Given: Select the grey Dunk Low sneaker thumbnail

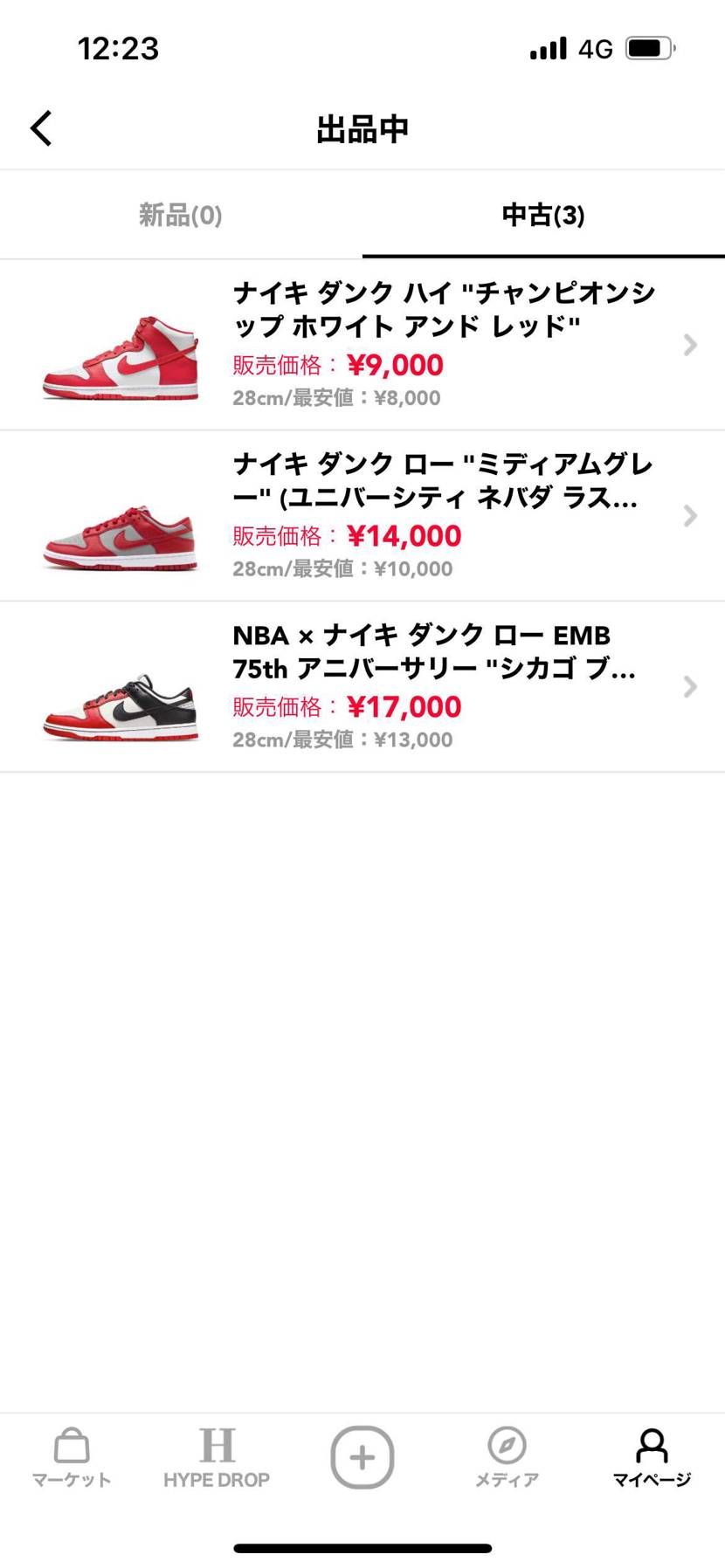Looking at the screenshot, I should pos(120,524).
